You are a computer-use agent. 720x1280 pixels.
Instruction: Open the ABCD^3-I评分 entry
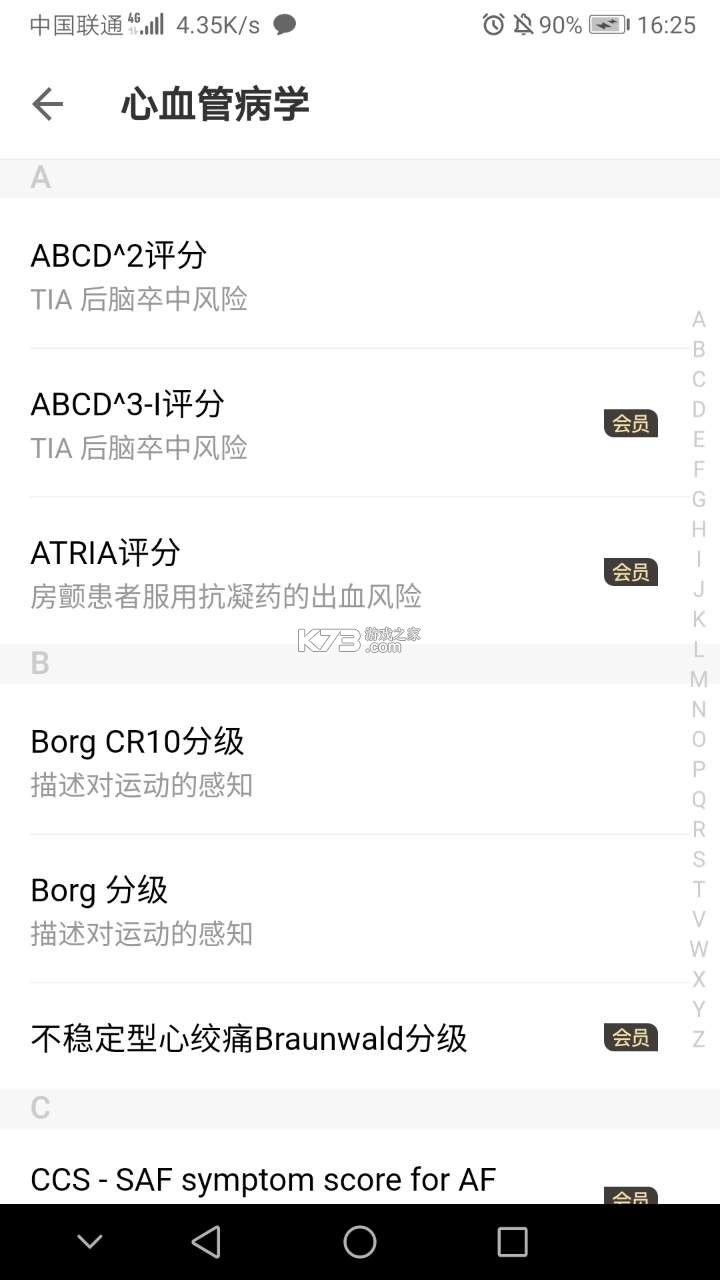360,423
